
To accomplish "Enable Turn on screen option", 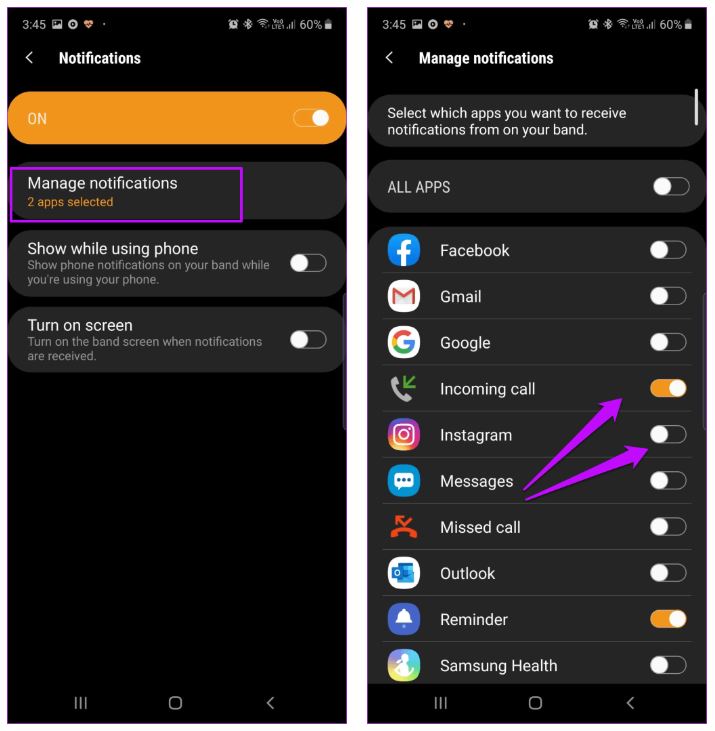I will [x=308, y=340].
